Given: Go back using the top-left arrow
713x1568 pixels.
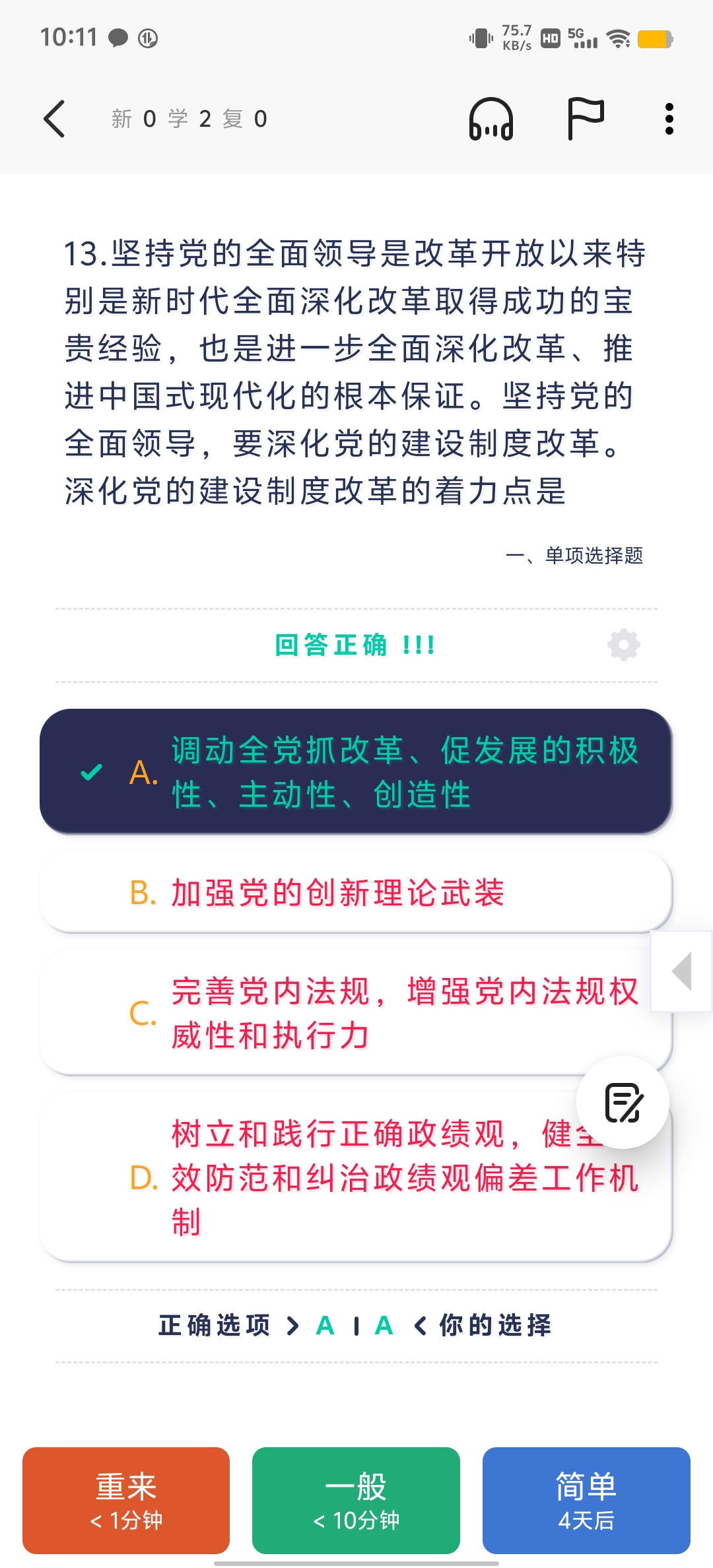Looking at the screenshot, I should 55,119.
